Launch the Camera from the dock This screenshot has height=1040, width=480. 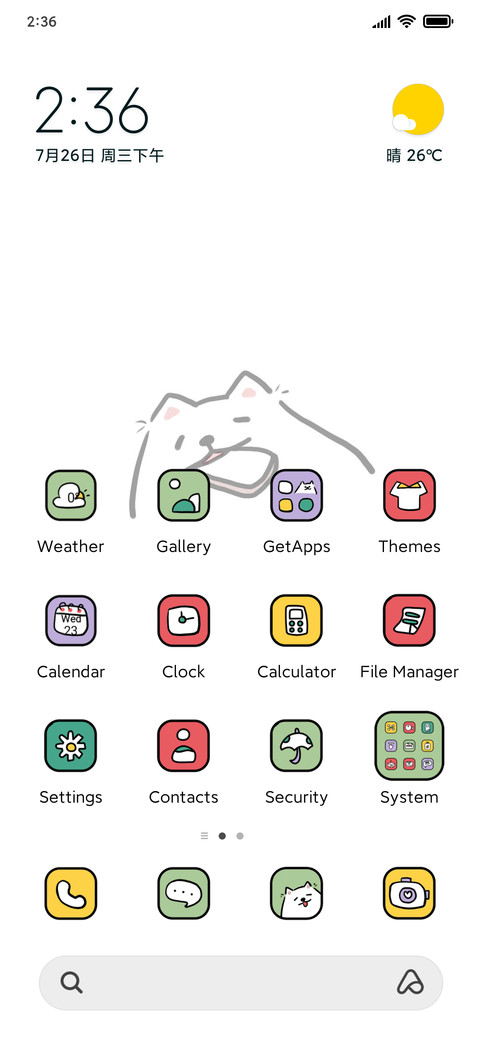[x=409, y=893]
